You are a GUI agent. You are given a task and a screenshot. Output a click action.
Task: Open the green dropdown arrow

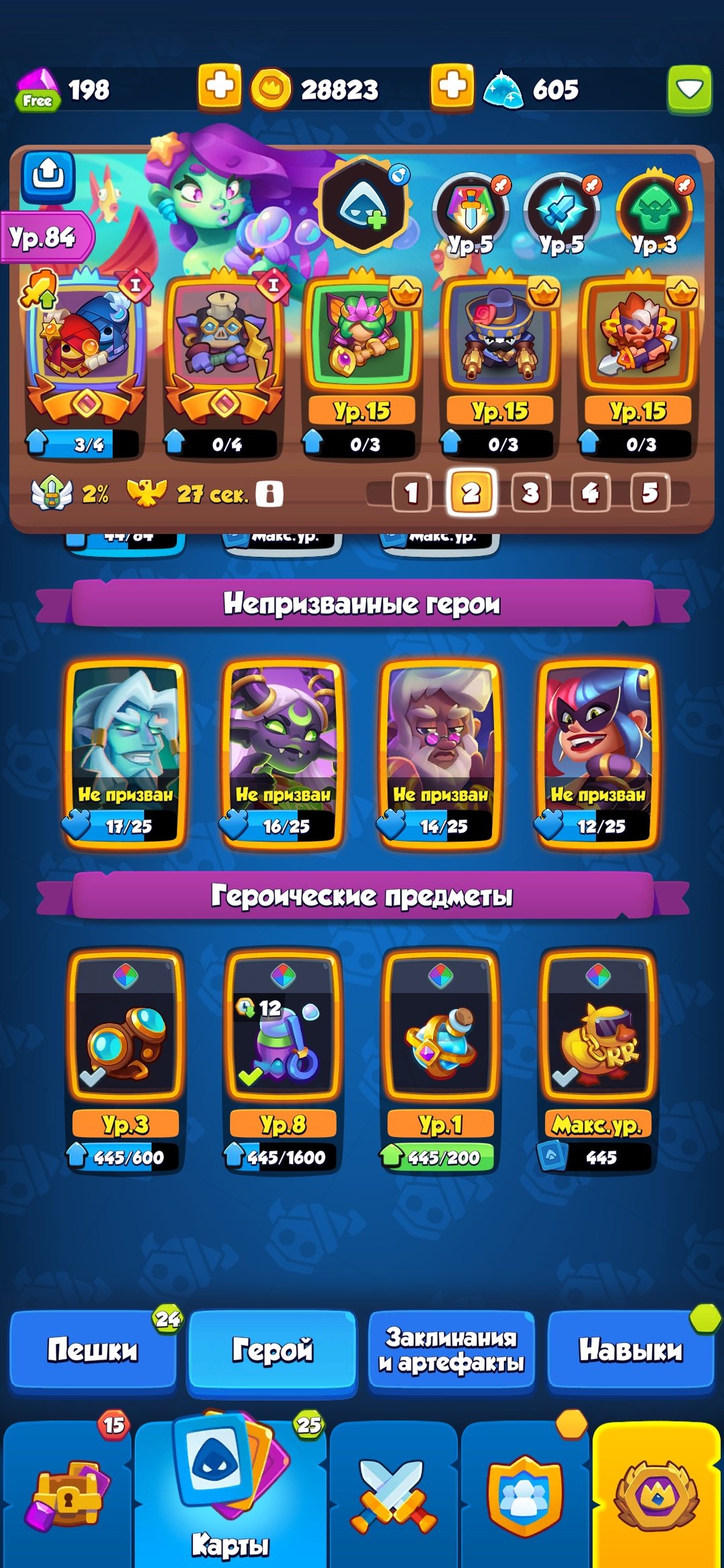pos(689,88)
